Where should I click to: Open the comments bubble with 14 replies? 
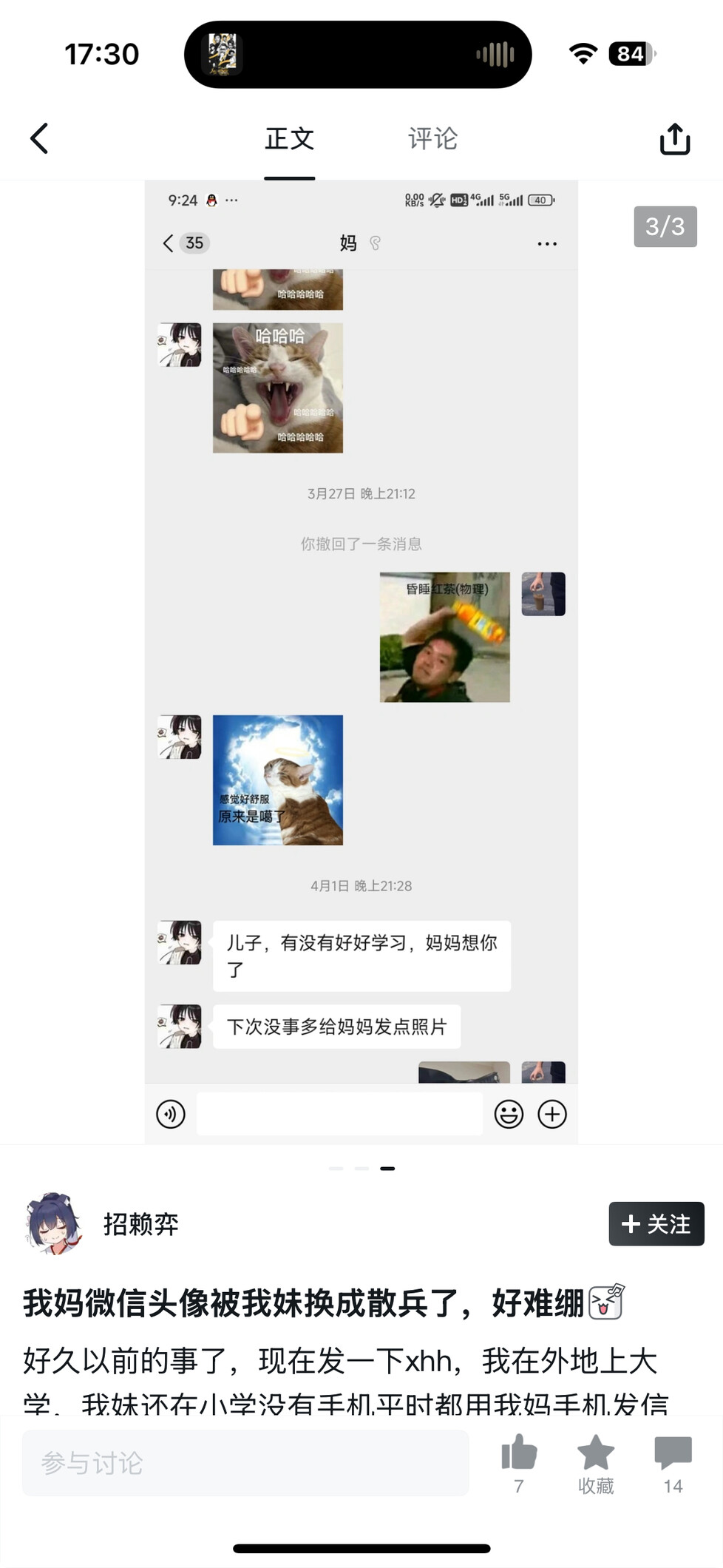click(x=673, y=1453)
